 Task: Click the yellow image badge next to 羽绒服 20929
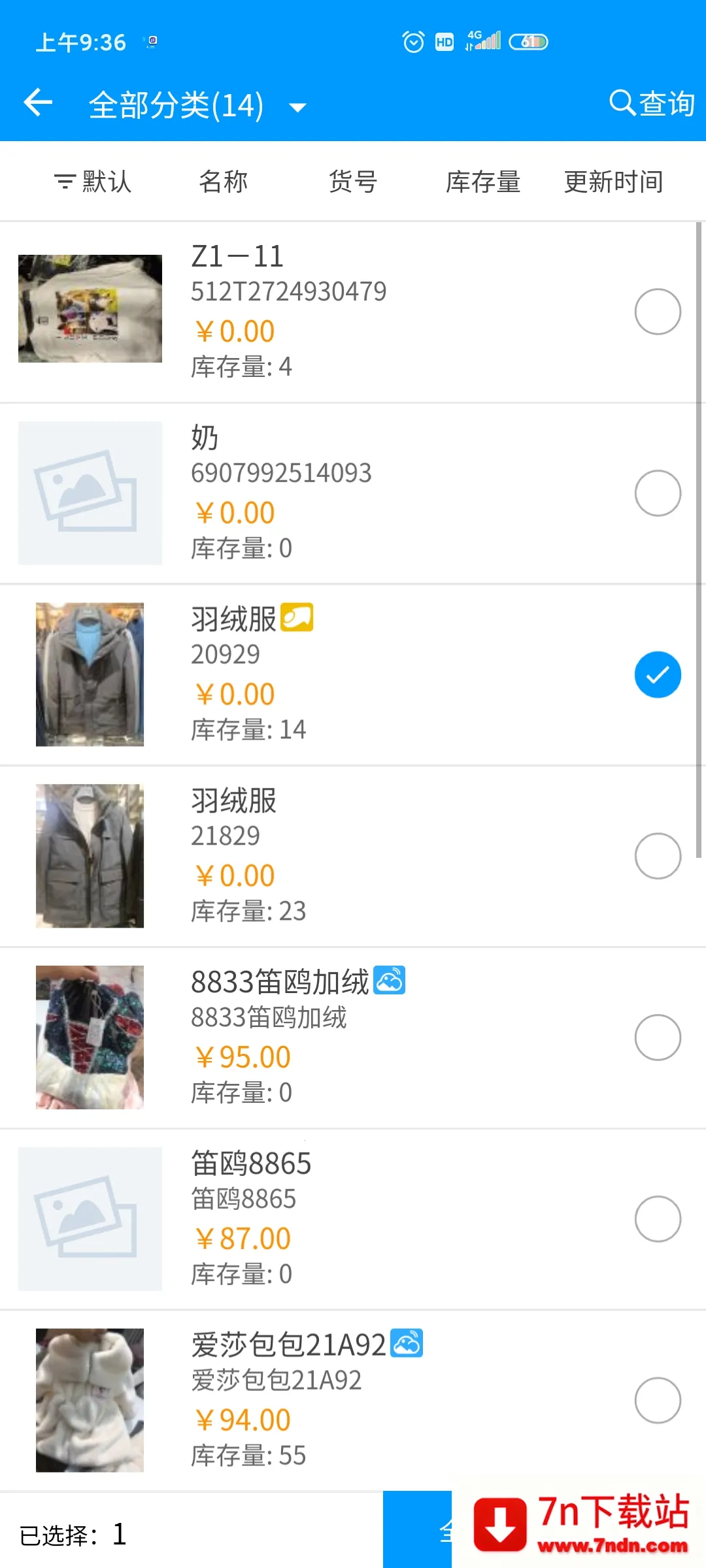pos(299,618)
